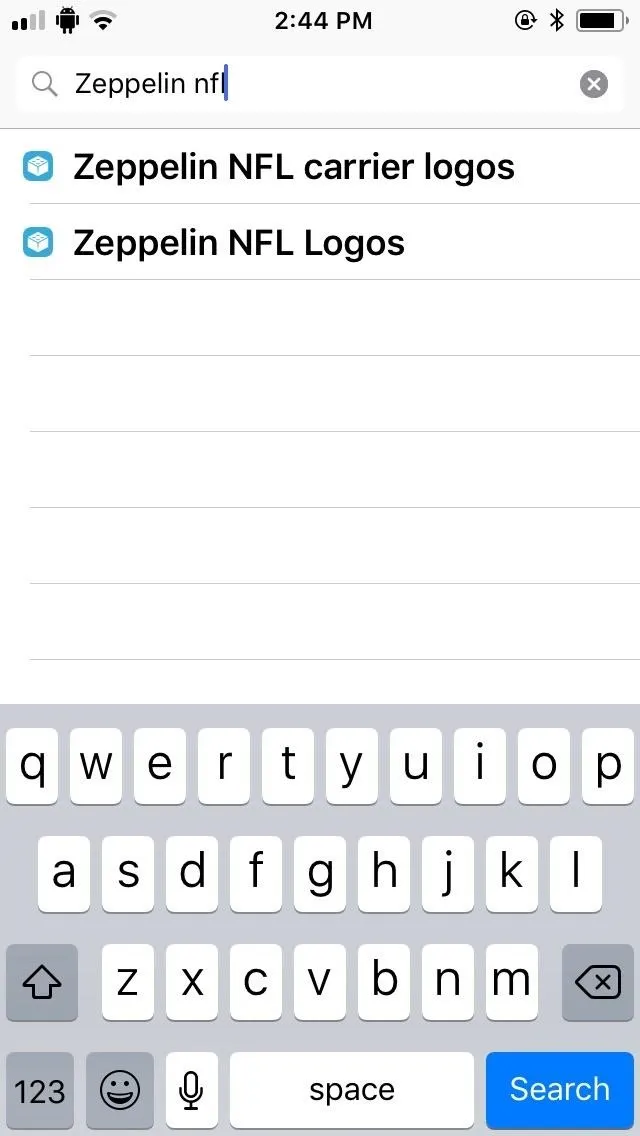Tap the backspace key on the keyboard
640x1136 pixels.
point(598,982)
